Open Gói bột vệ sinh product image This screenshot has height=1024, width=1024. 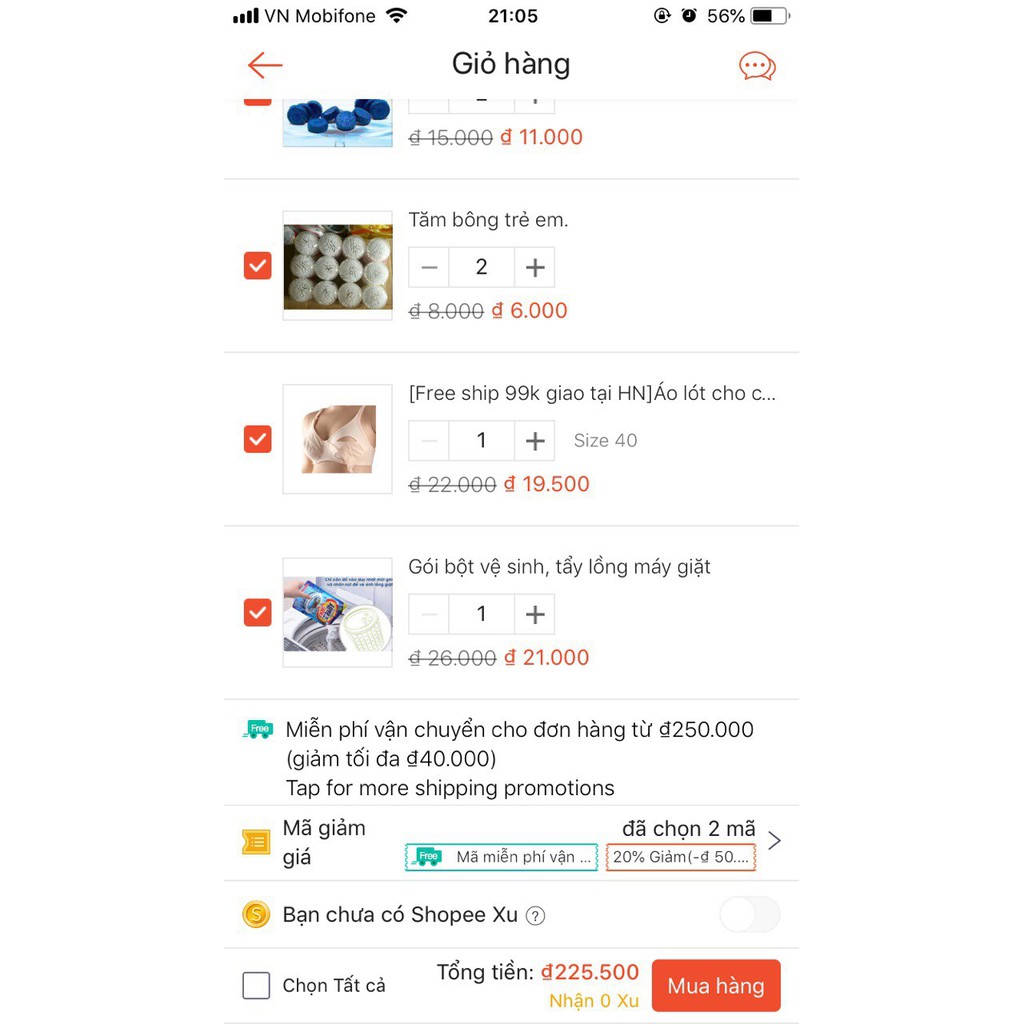[x=338, y=612]
